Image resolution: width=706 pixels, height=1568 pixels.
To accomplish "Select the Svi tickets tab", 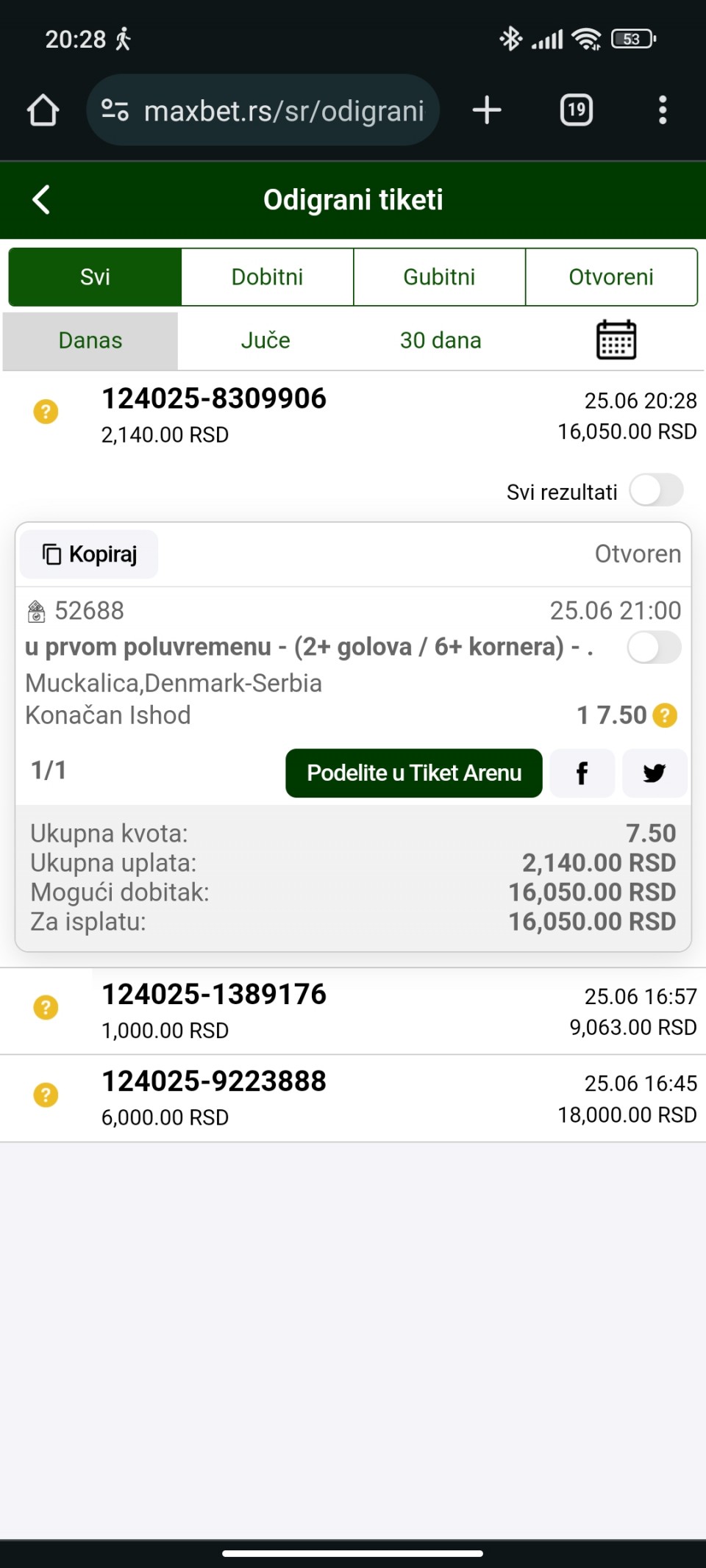I will [95, 277].
